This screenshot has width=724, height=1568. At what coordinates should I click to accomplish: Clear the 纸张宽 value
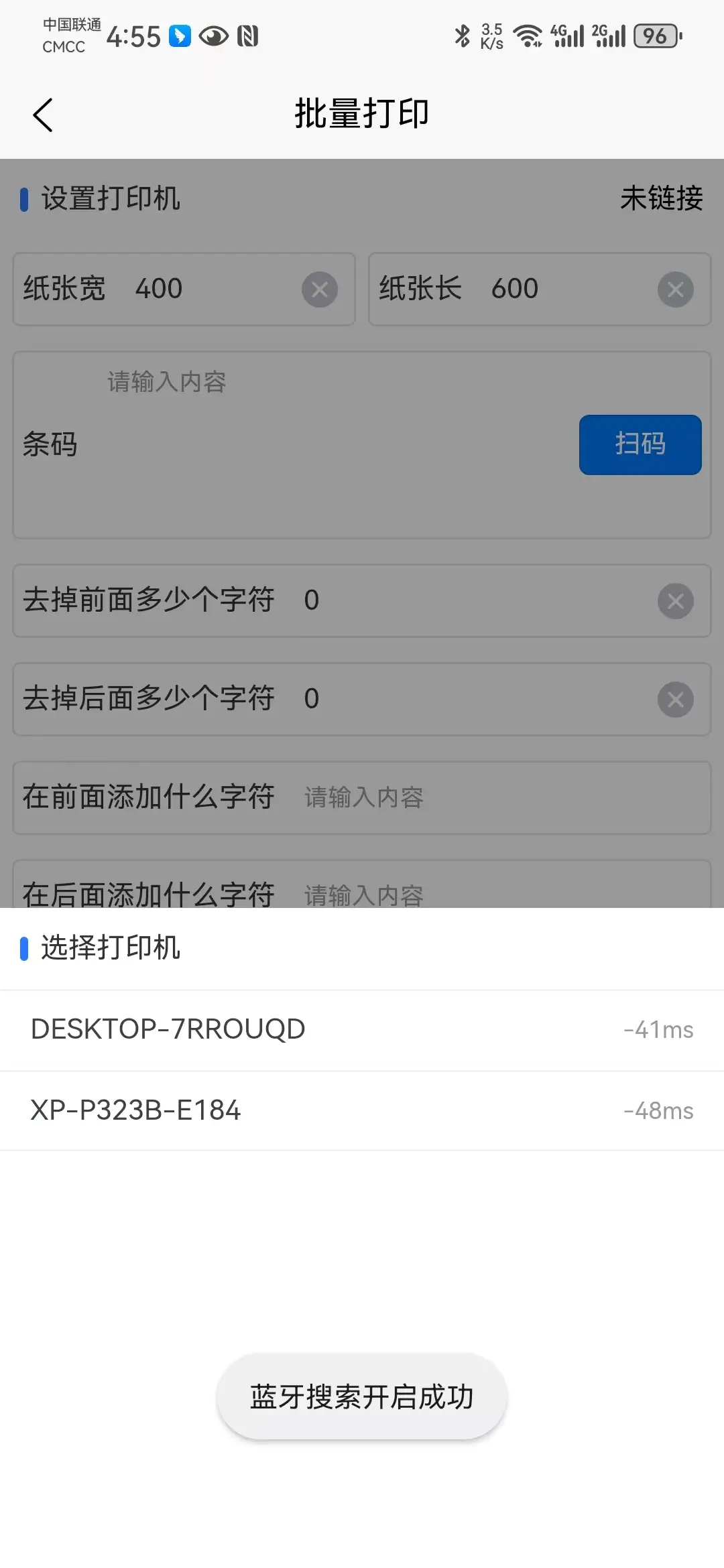click(x=320, y=289)
